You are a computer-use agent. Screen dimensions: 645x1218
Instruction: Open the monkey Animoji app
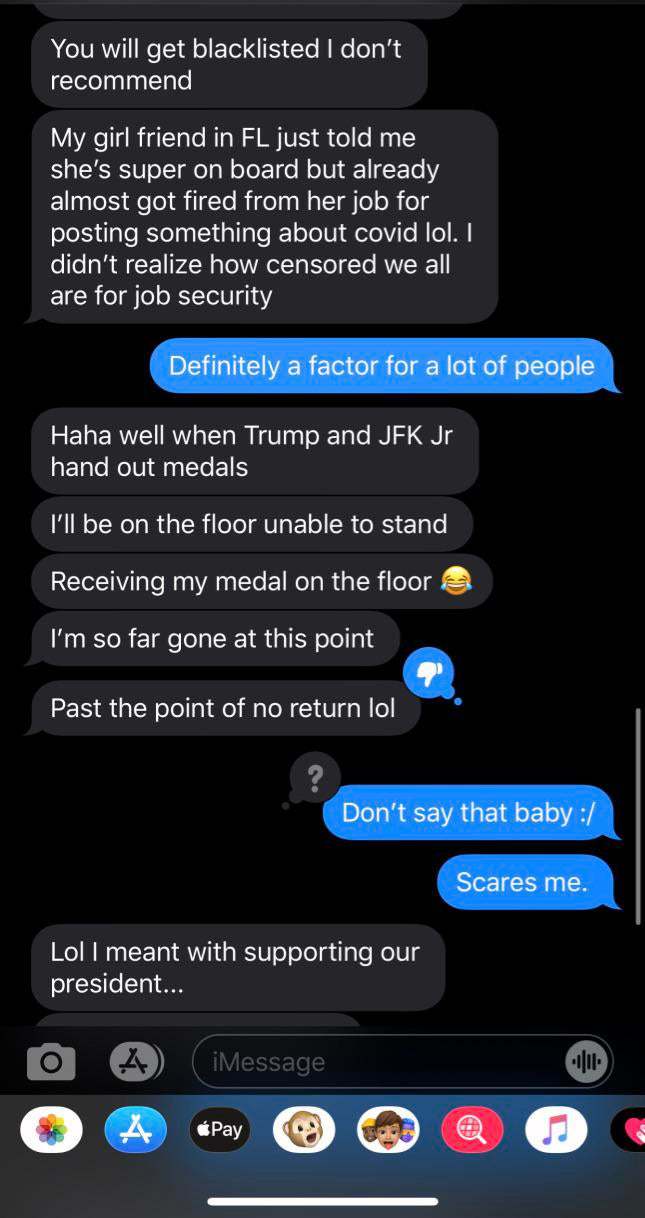303,1130
